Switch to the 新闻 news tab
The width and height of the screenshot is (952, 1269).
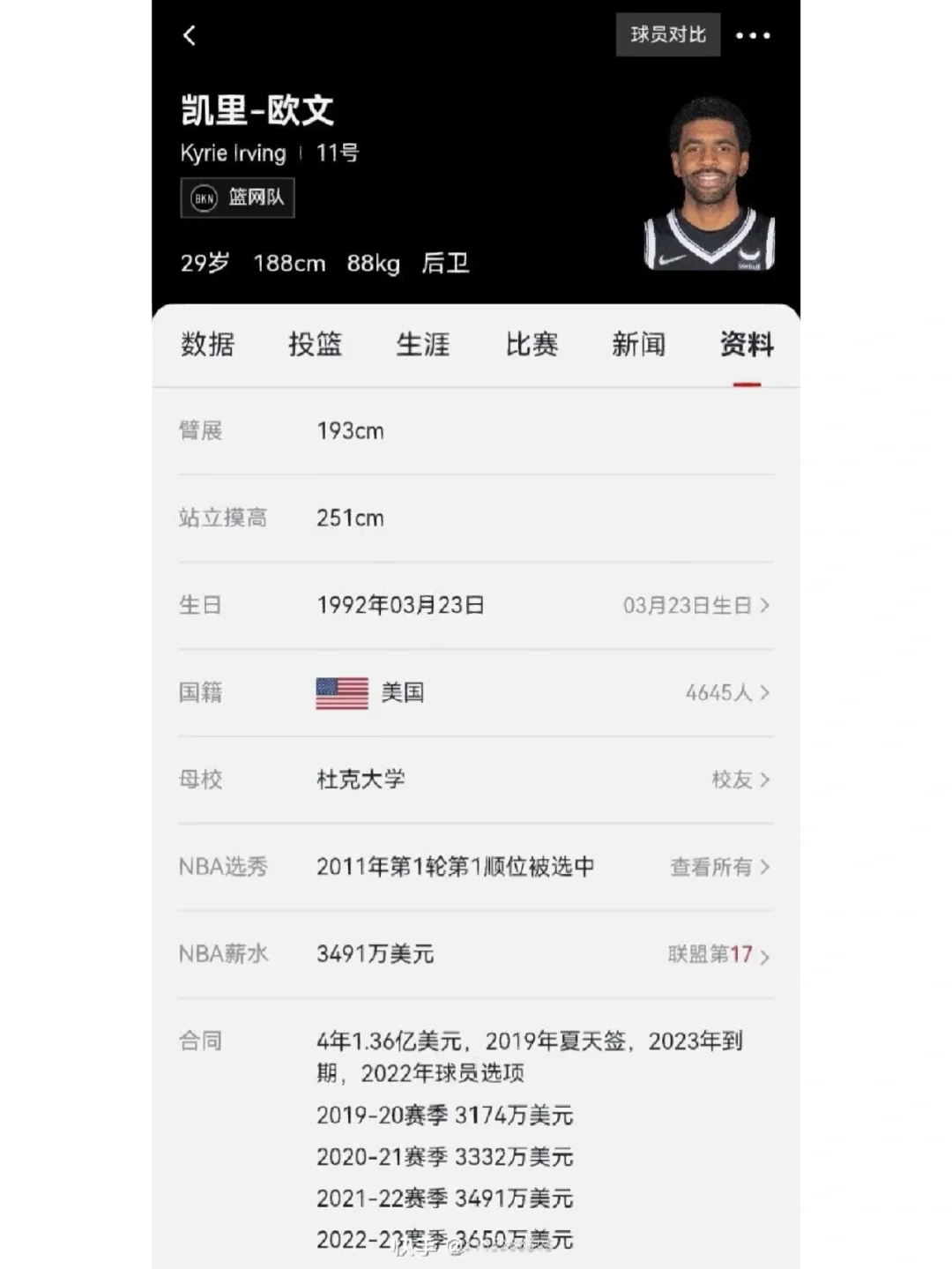point(640,346)
